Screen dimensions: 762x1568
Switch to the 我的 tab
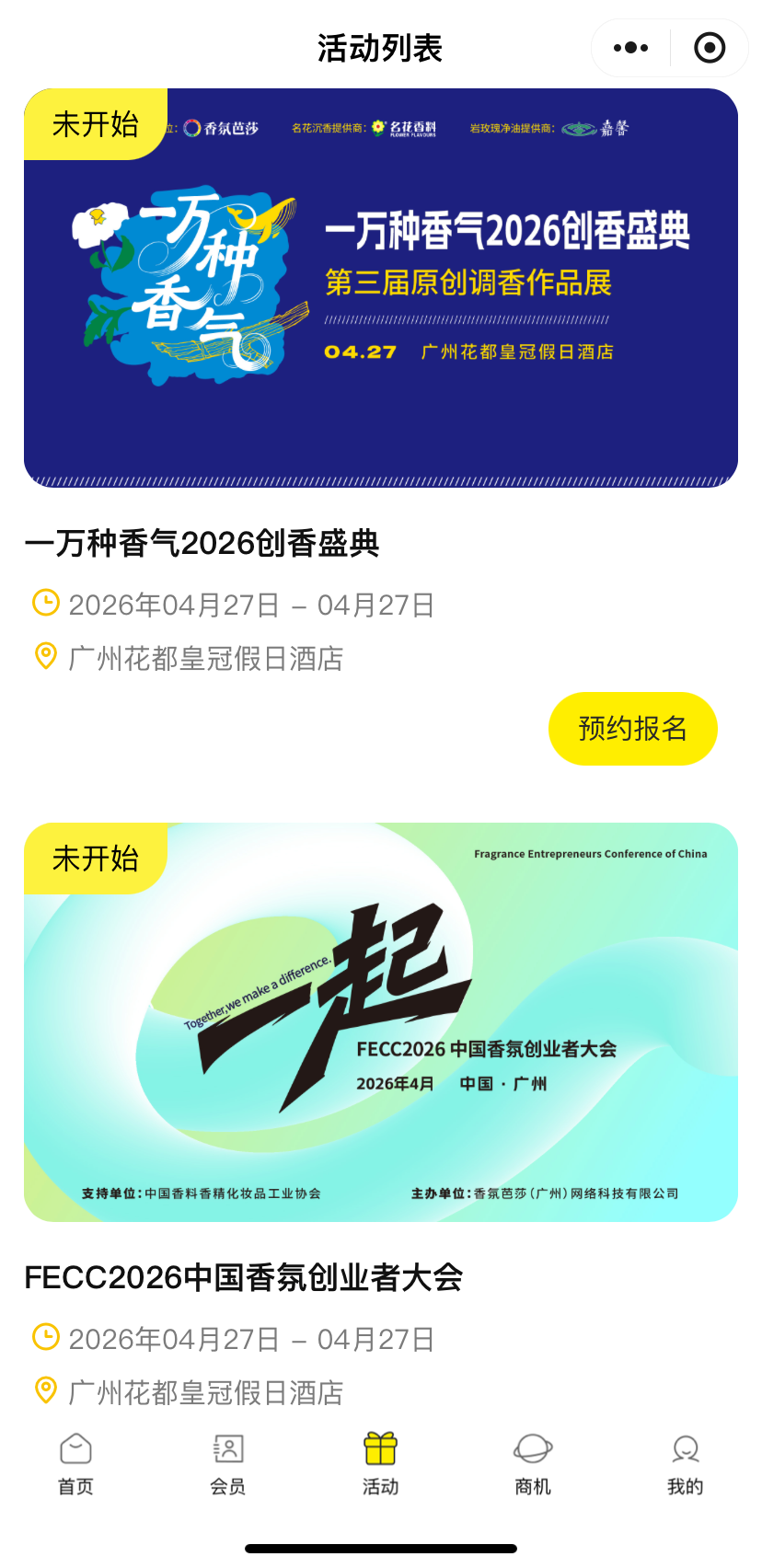pyautogui.click(x=685, y=1463)
